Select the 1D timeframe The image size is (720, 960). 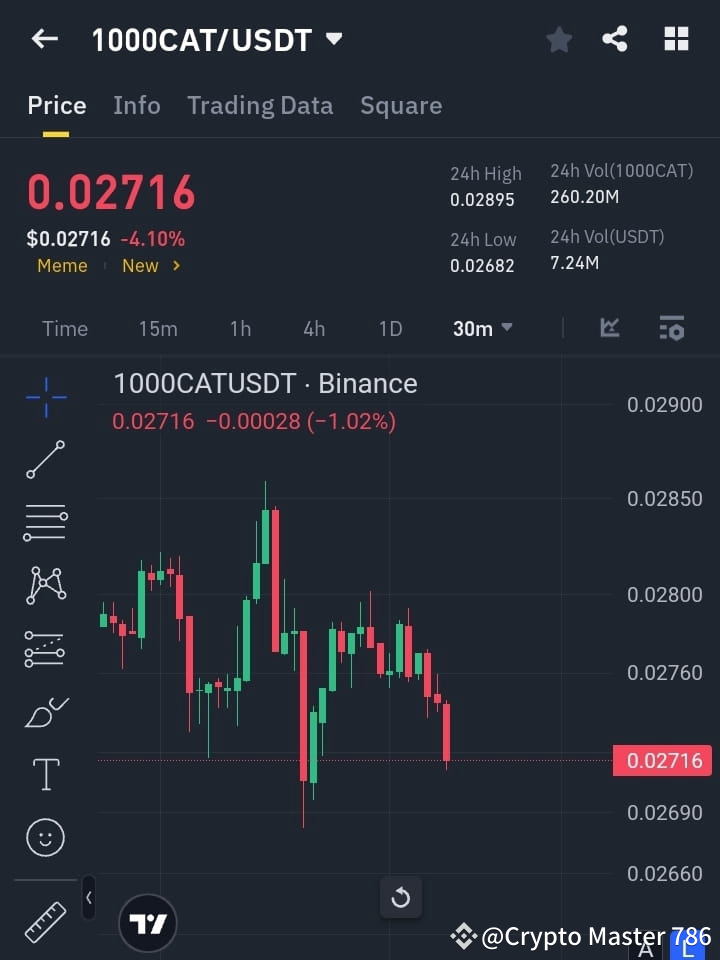[x=390, y=328]
